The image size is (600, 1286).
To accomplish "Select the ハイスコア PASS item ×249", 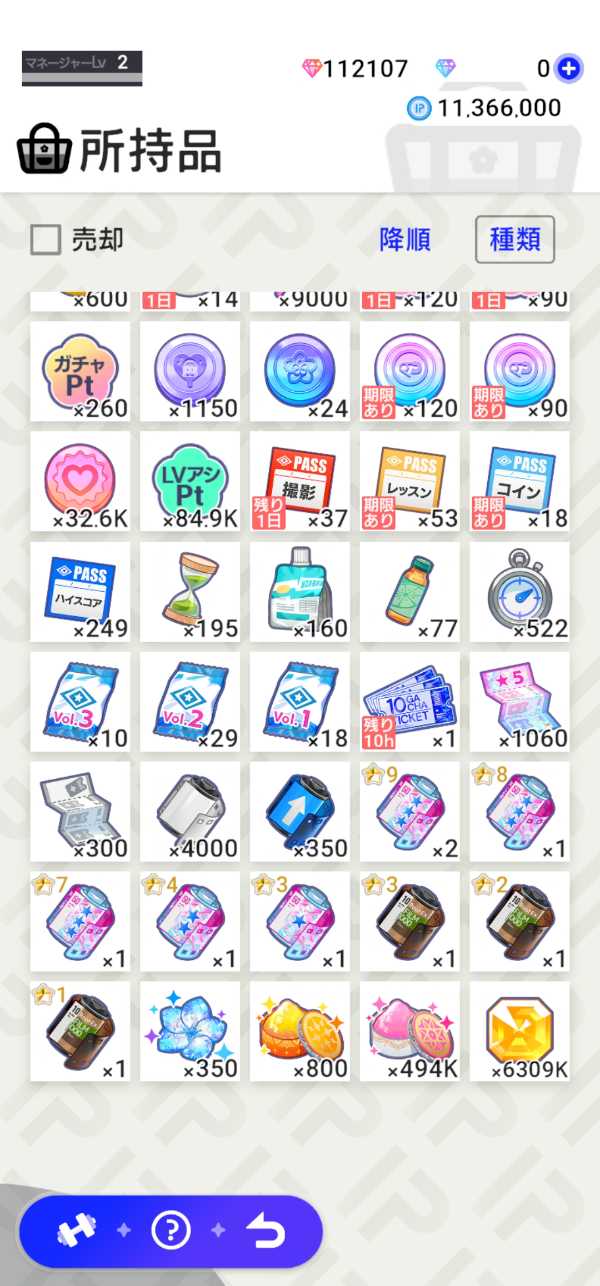I will click(x=80, y=591).
